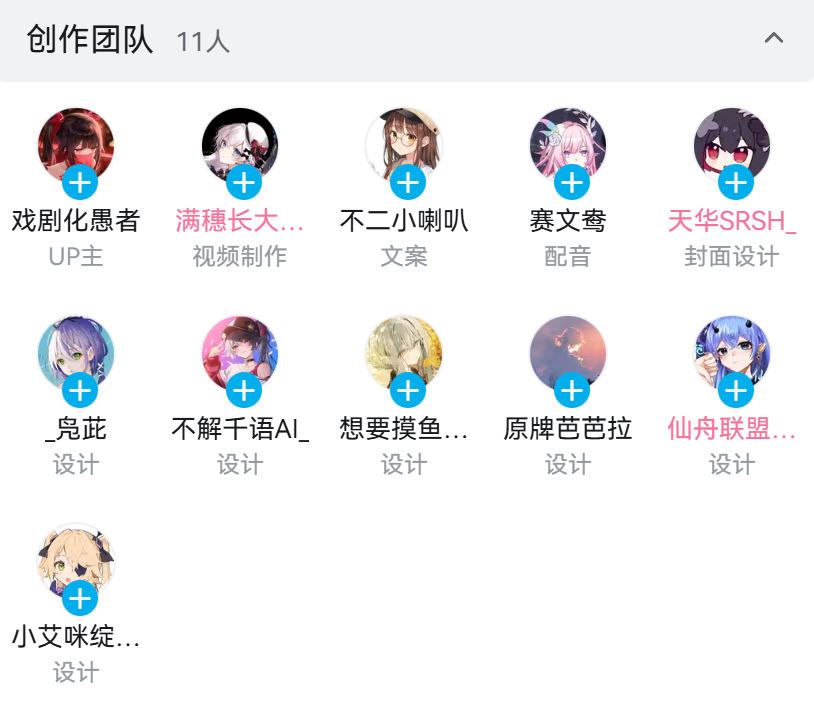Follow 不解千语AI_ via plus icon
This screenshot has height=702, width=814.
(x=244, y=391)
